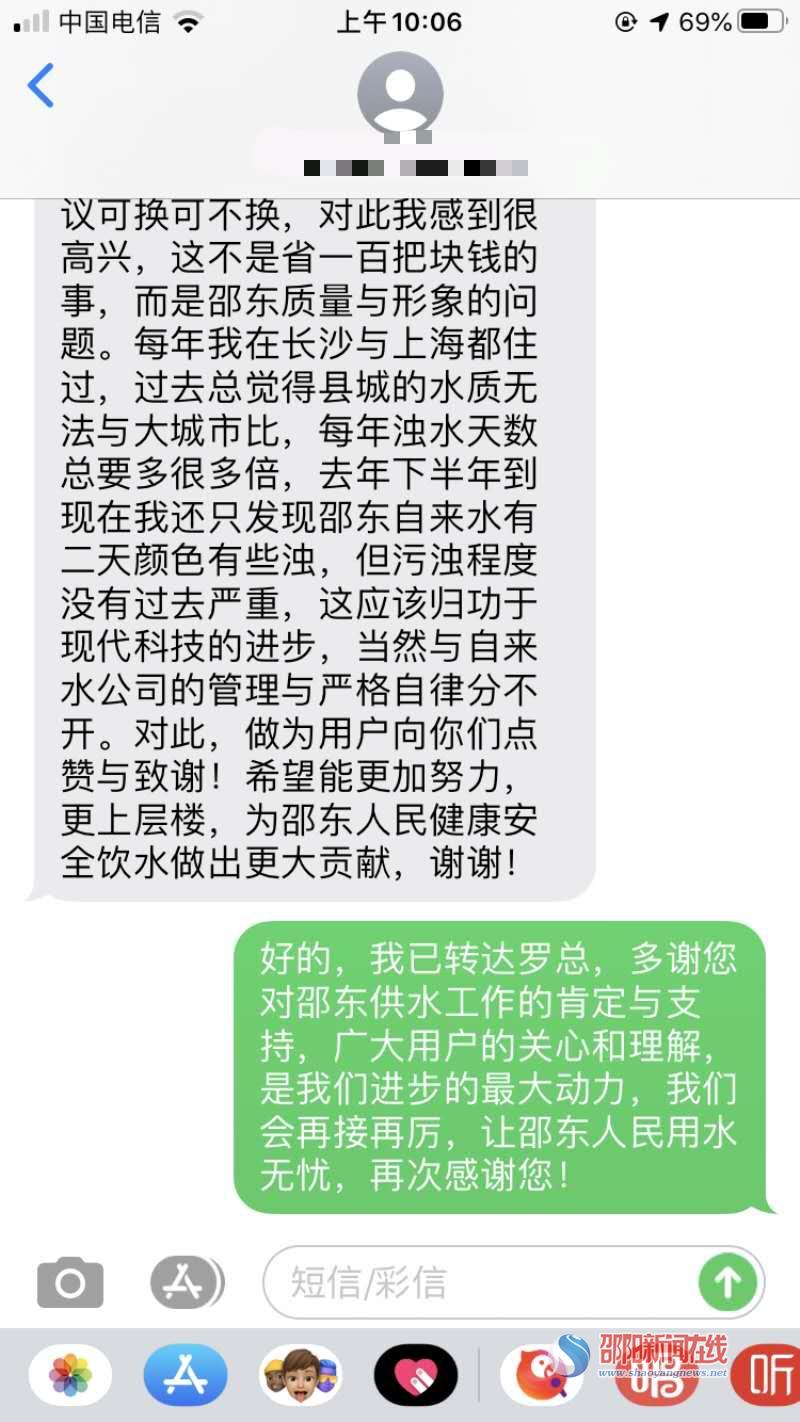Toggle the App Store apps drawer
Viewport: 800px width, 1422px height.
pos(187,1281)
